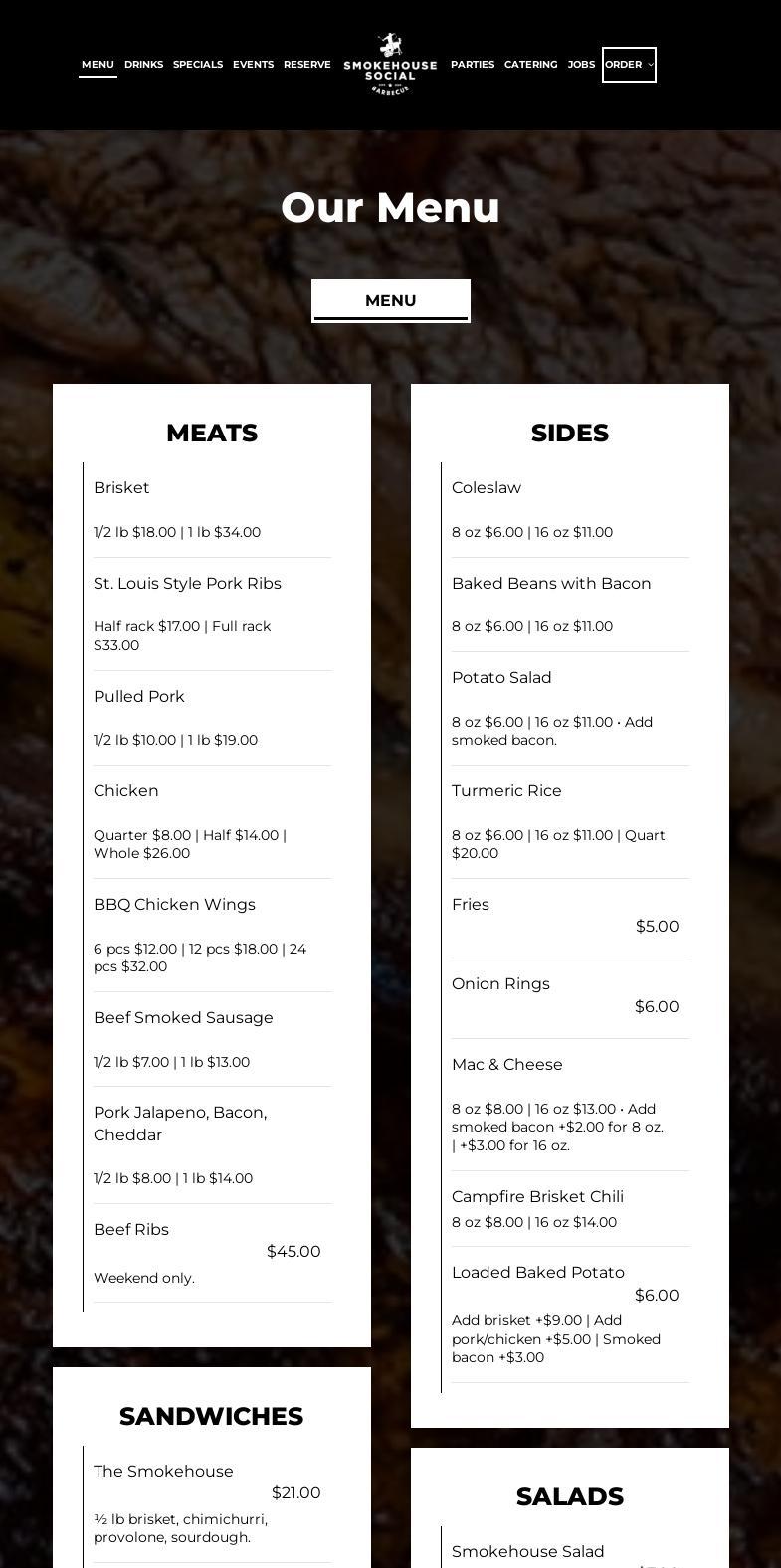The image size is (781, 1568).
Task: Go to the EVENTS section
Action: pos(253,64)
